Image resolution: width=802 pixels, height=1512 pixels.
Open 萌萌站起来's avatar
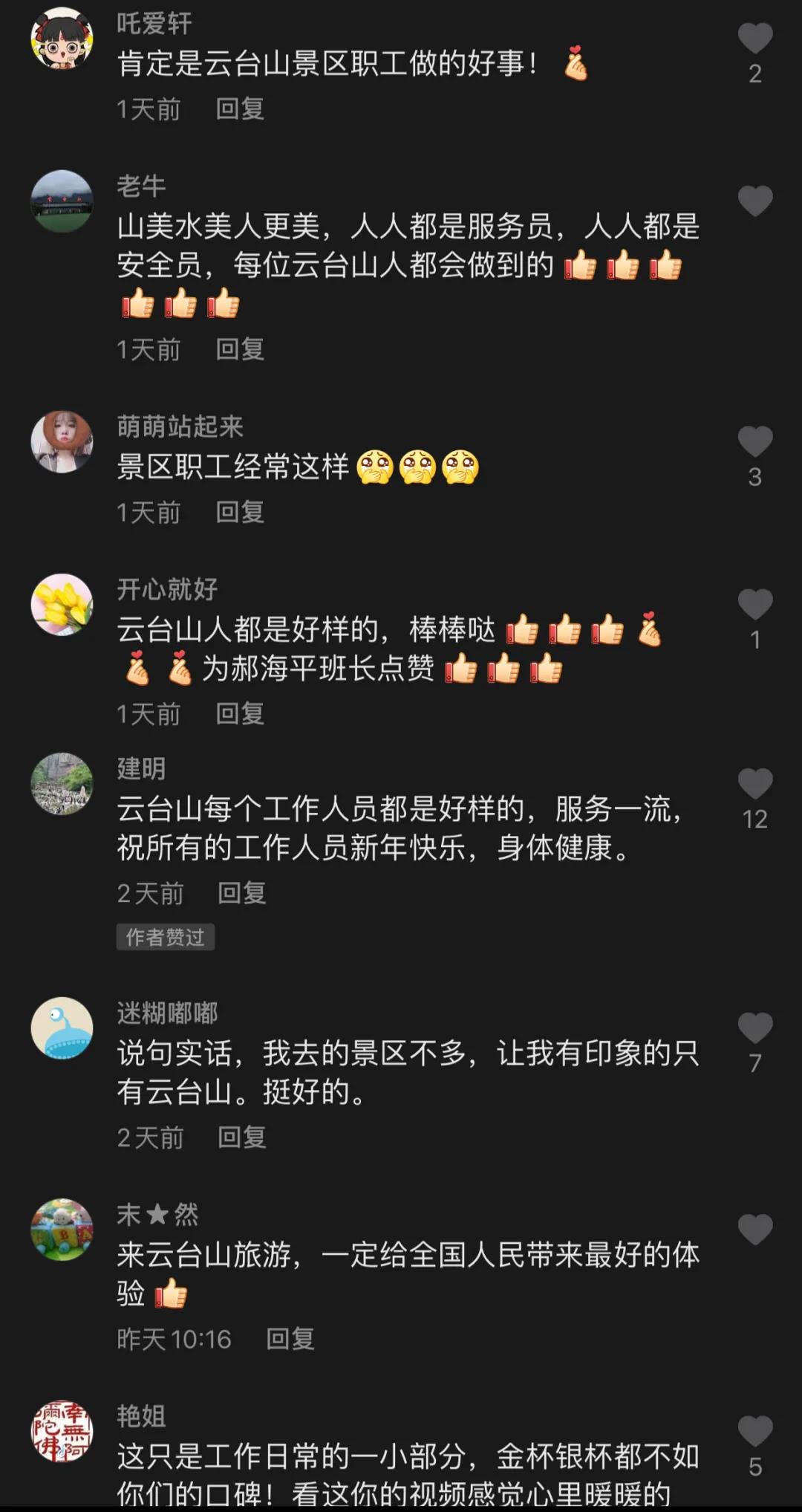click(62, 442)
